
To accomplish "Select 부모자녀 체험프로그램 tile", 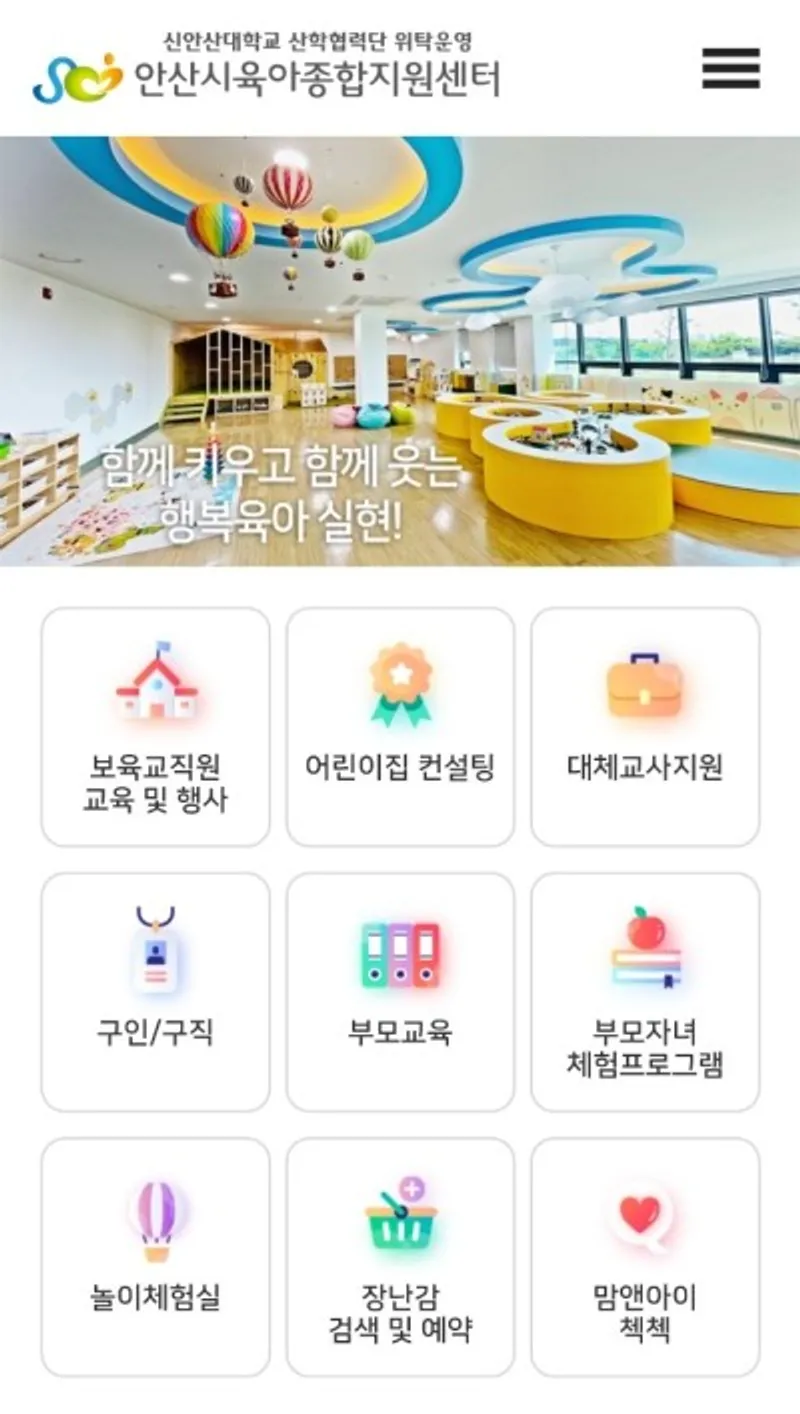I will click(x=645, y=992).
